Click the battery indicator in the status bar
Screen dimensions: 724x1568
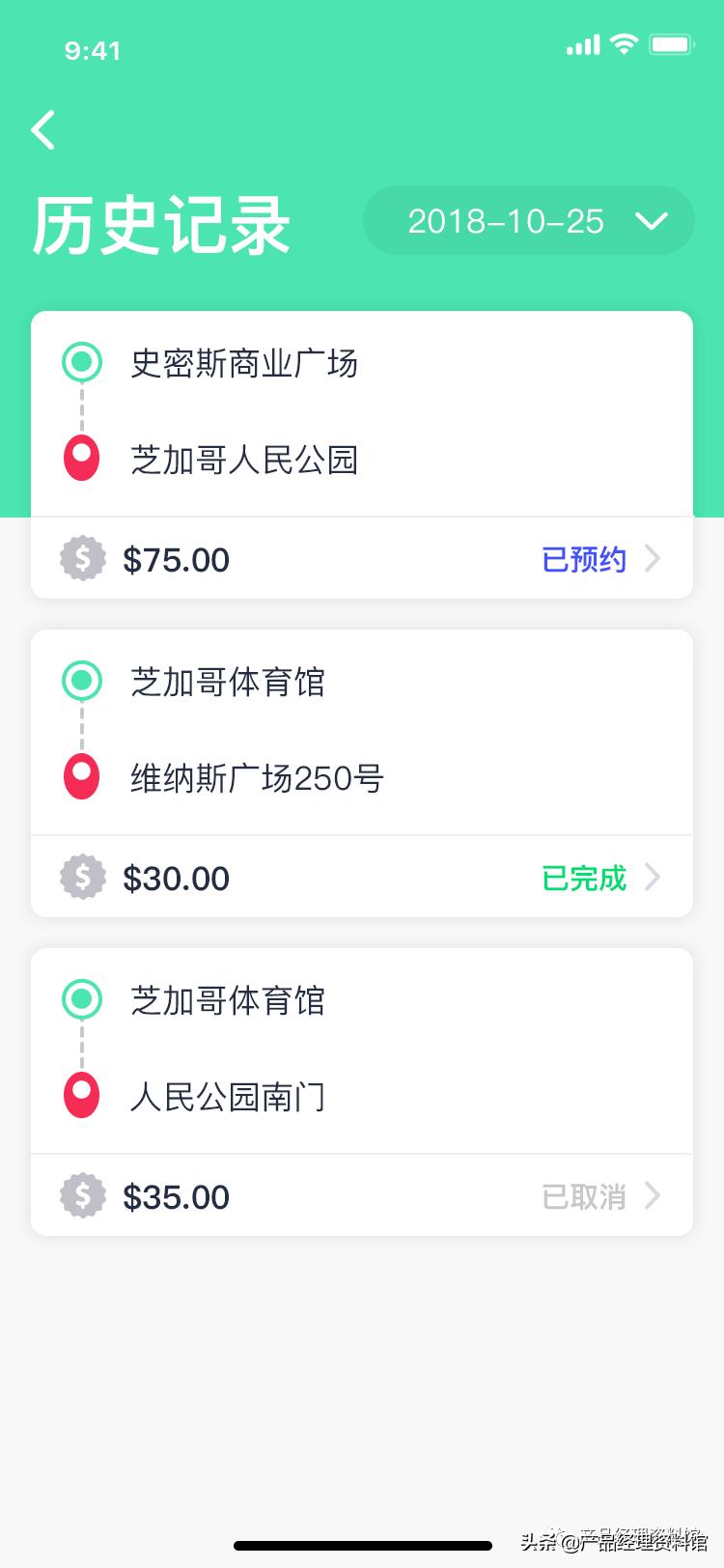coord(671,43)
